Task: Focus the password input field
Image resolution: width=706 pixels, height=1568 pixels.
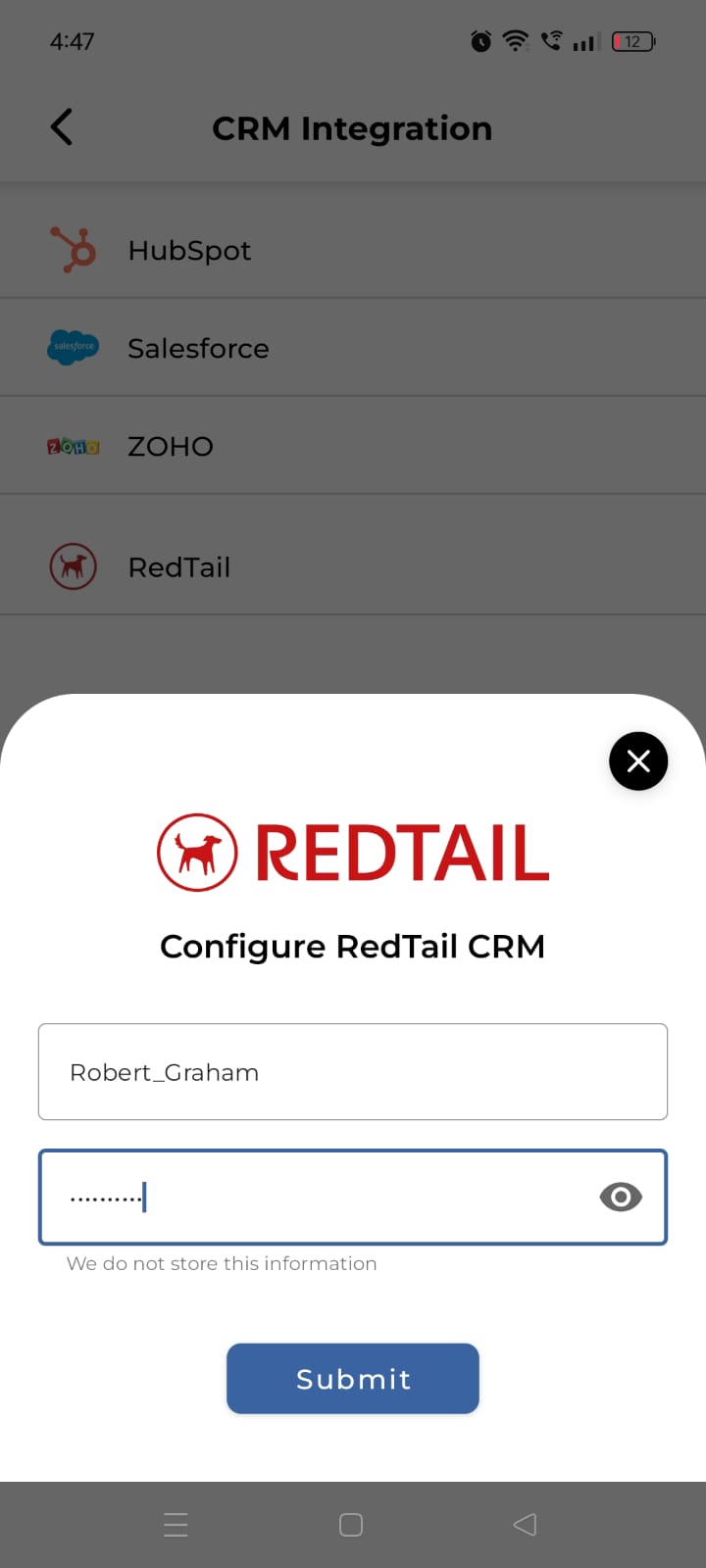Action: click(324, 1198)
